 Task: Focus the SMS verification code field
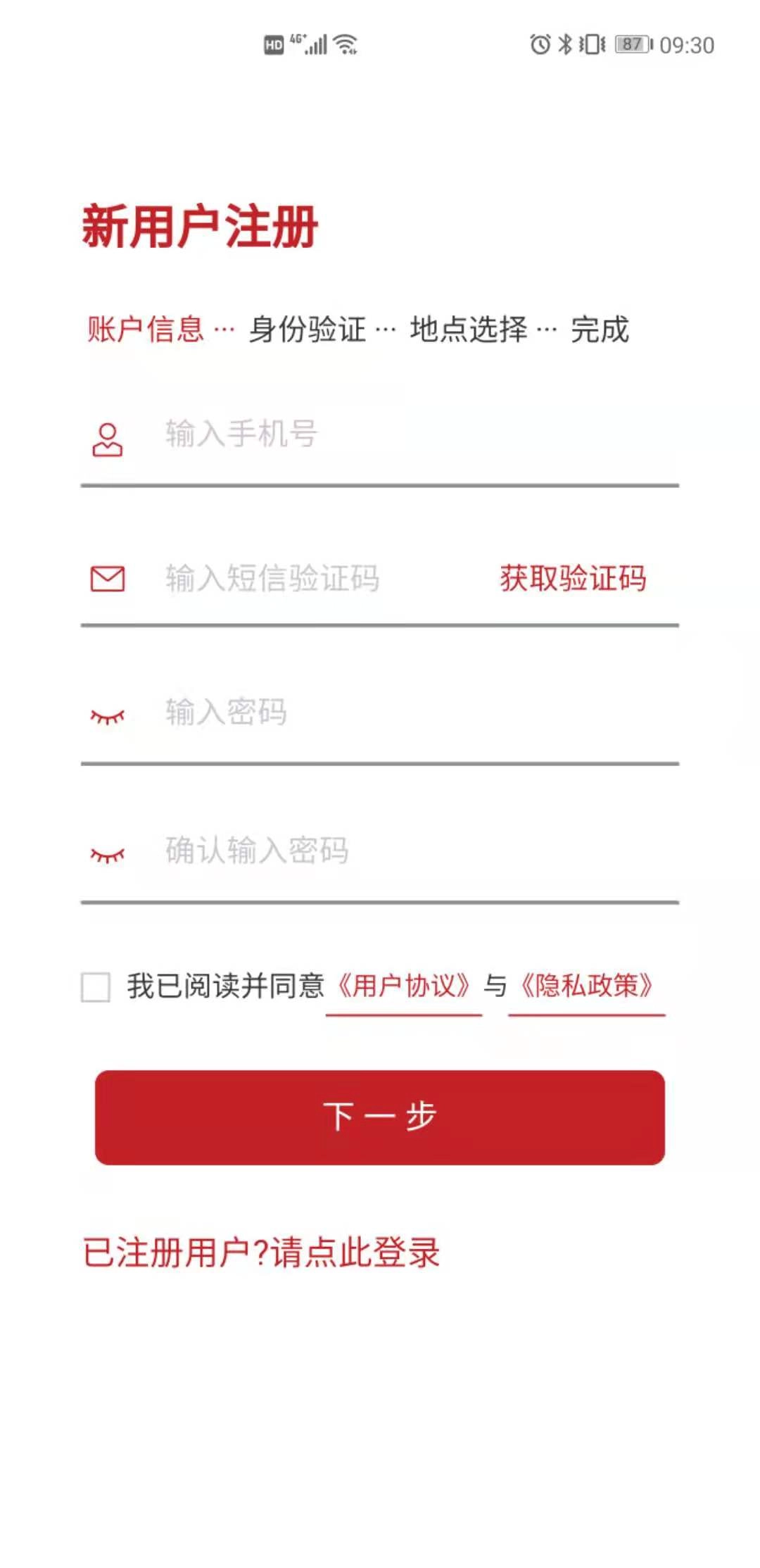tap(310, 579)
